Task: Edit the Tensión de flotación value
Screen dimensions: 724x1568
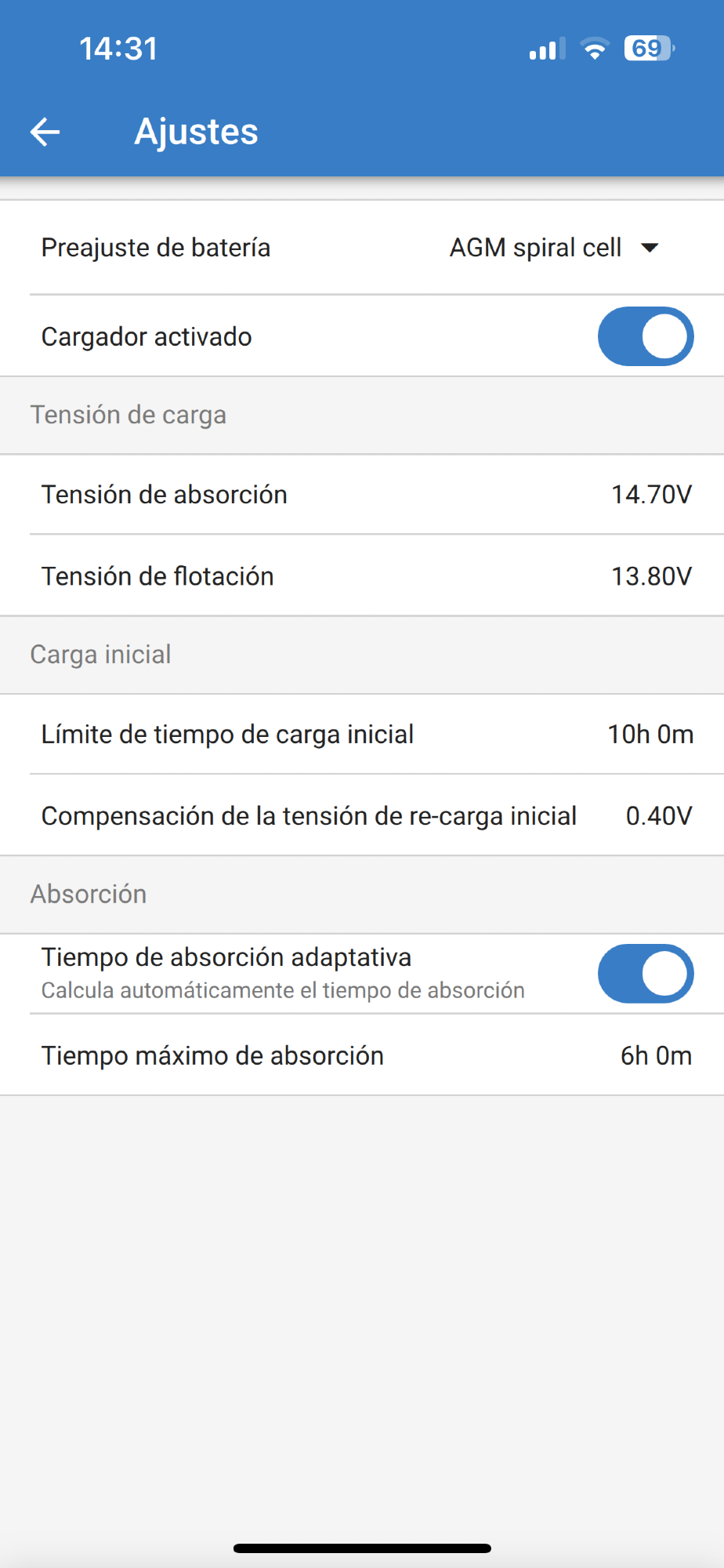Action: [x=362, y=576]
